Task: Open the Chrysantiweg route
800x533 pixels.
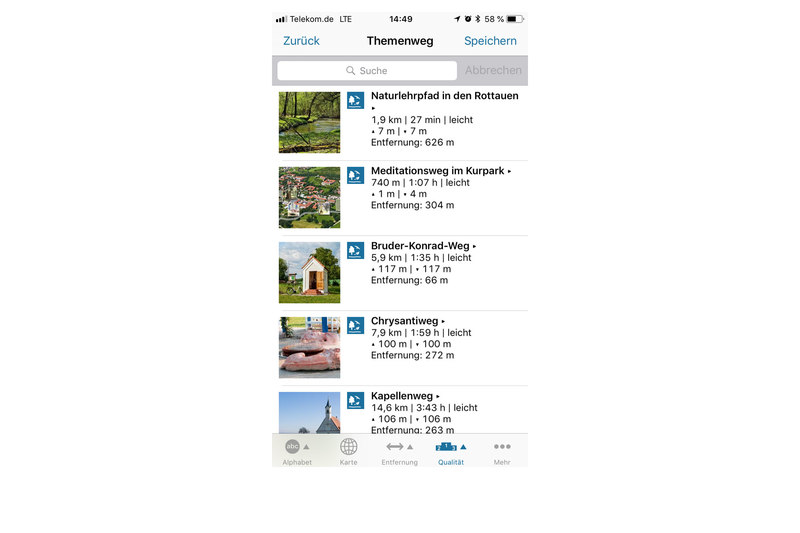Action: [x=404, y=321]
